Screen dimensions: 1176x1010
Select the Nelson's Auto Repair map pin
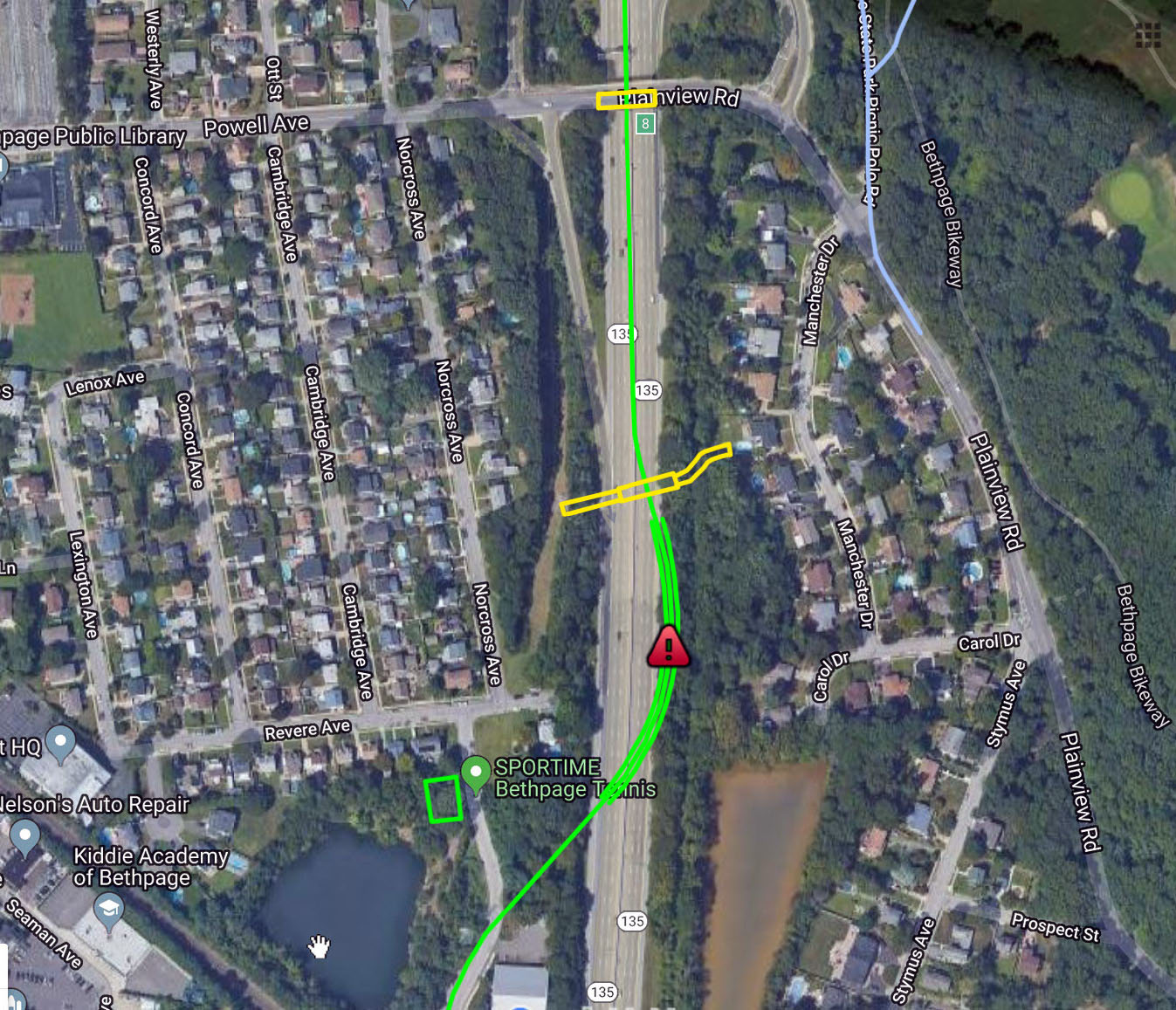tap(24, 837)
